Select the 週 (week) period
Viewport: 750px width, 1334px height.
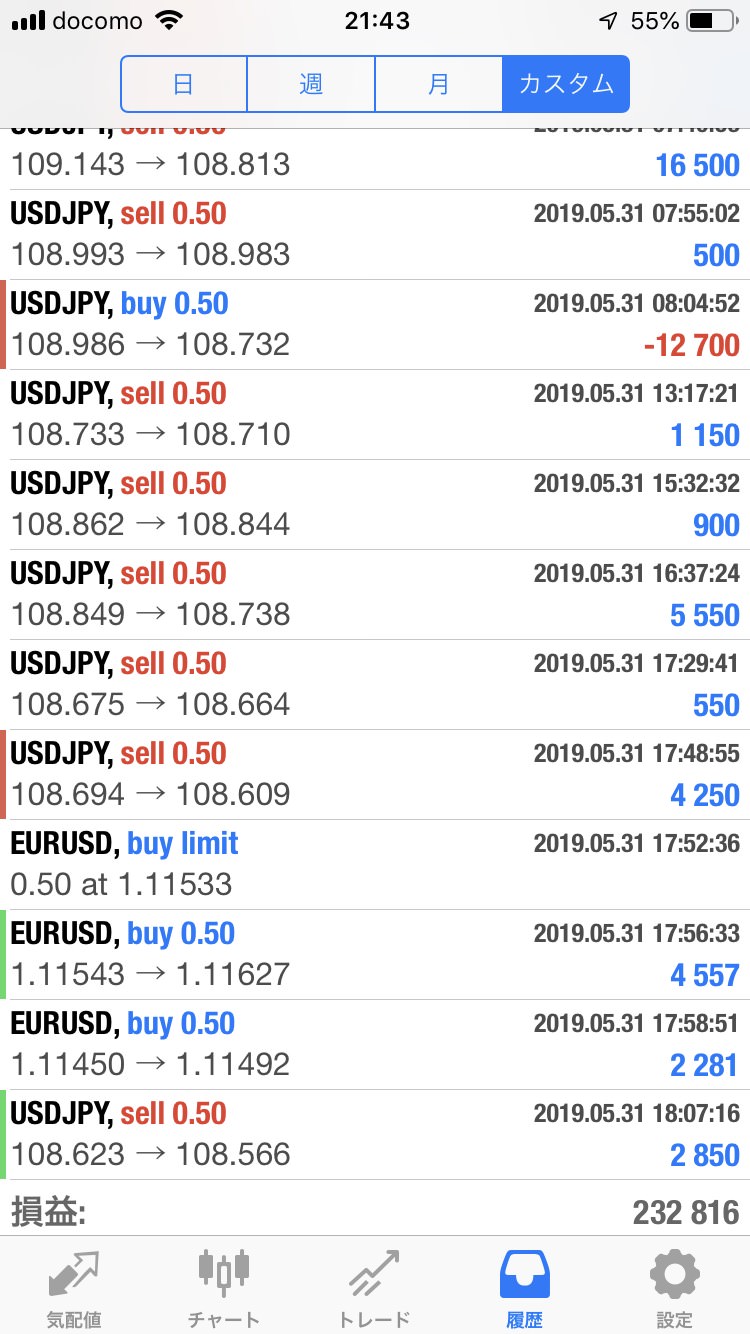[311, 84]
